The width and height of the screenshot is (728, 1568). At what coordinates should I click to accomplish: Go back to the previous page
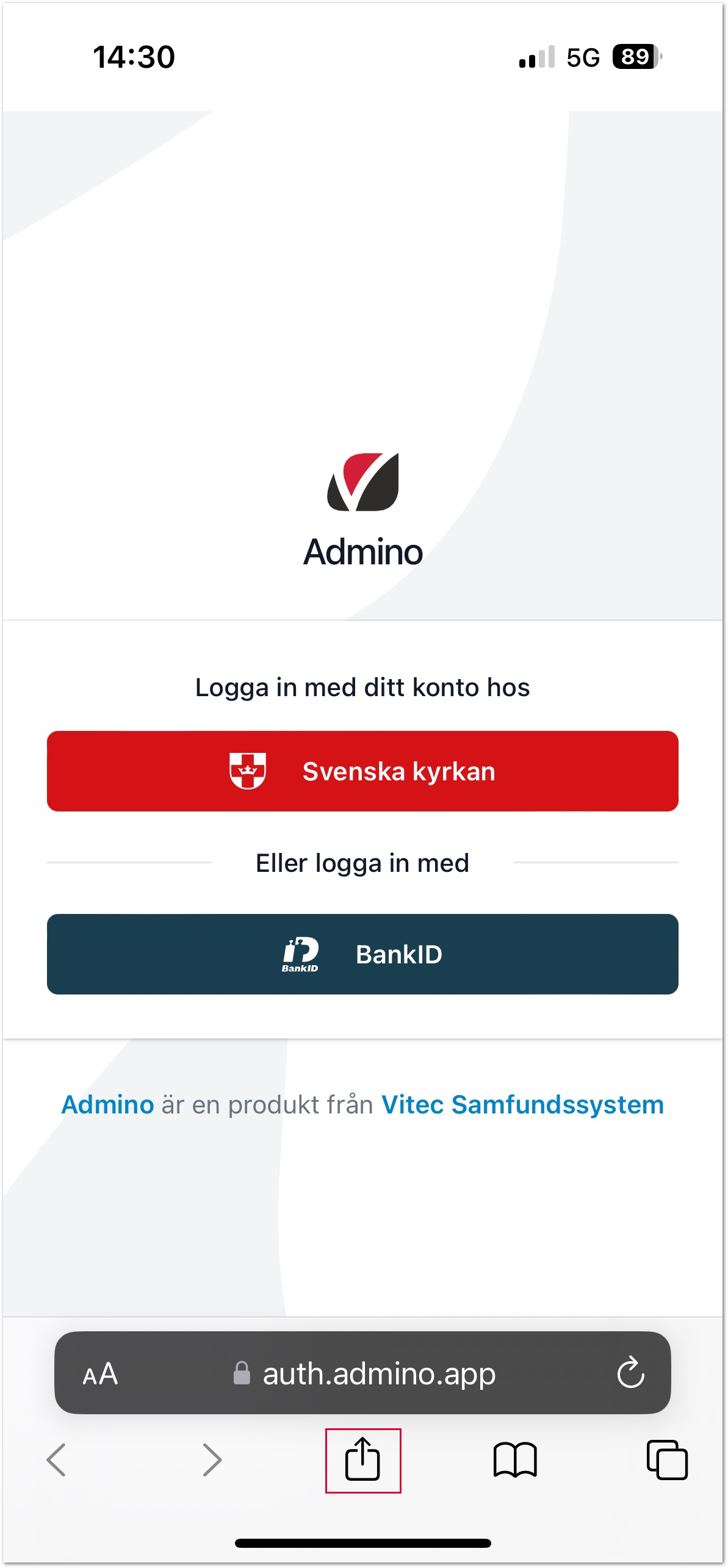pos(56,1460)
